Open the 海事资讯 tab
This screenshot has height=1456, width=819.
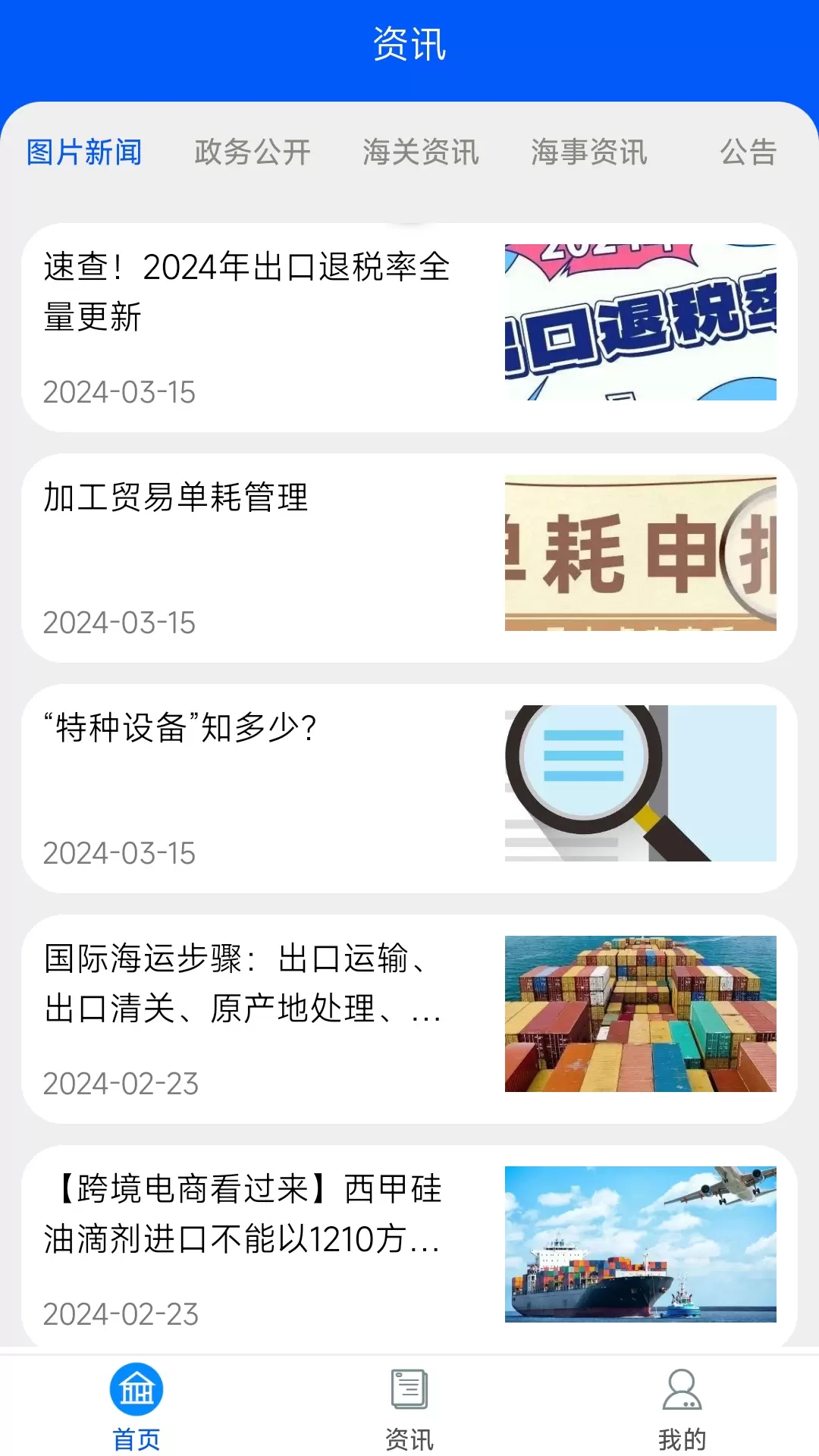pos(589,152)
